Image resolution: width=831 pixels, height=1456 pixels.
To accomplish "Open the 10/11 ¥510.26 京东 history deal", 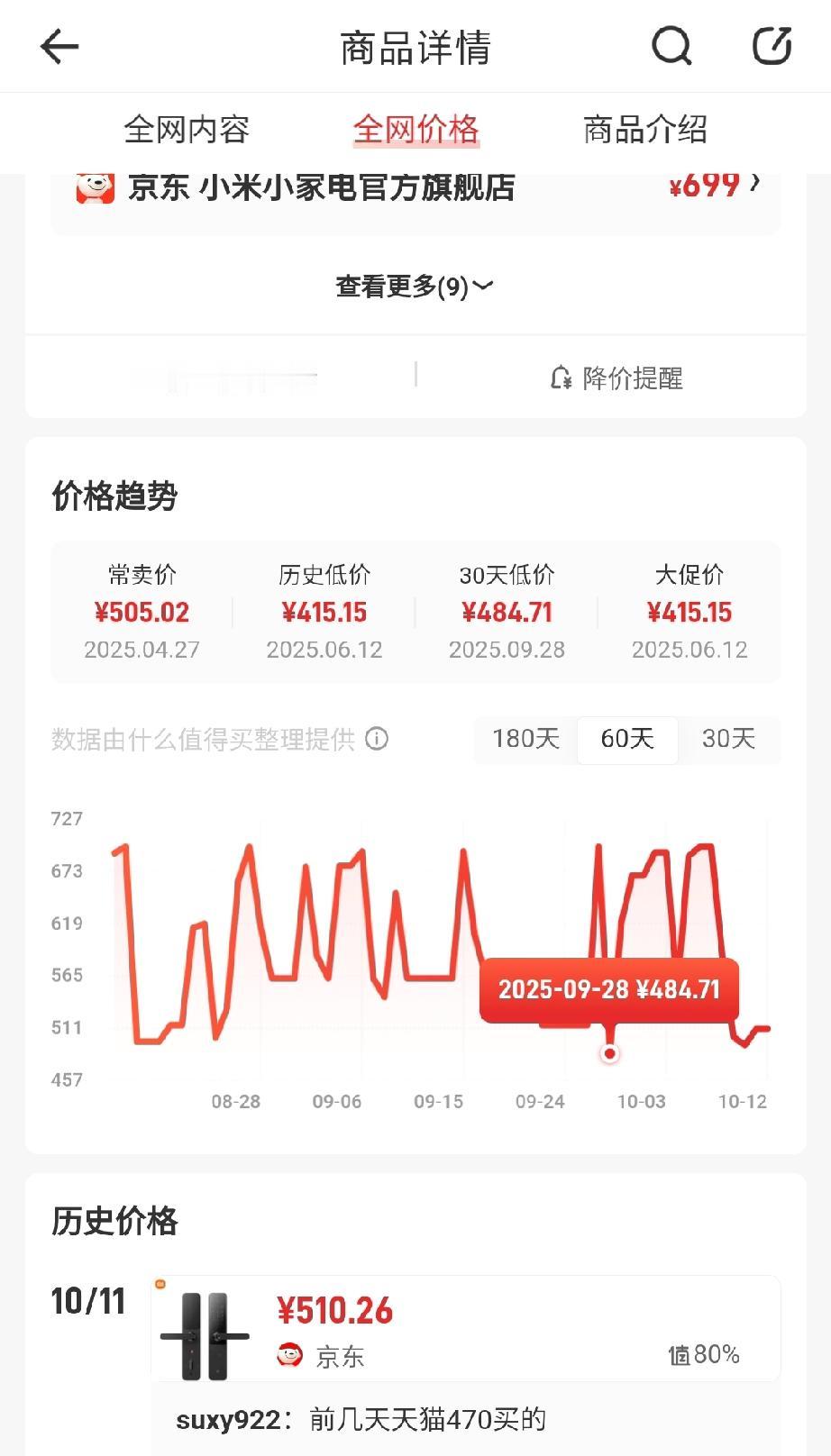I will pos(464,1329).
